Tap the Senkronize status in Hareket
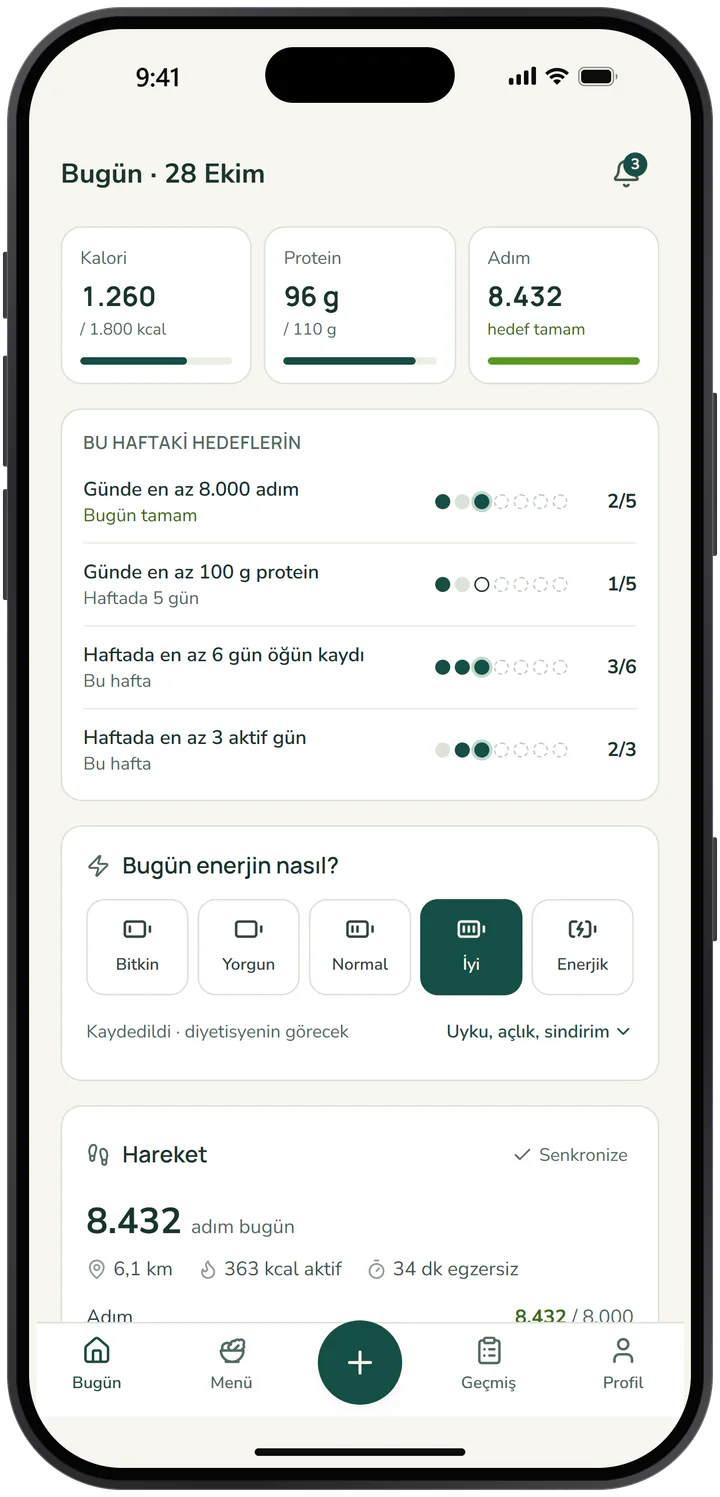 [571, 1155]
